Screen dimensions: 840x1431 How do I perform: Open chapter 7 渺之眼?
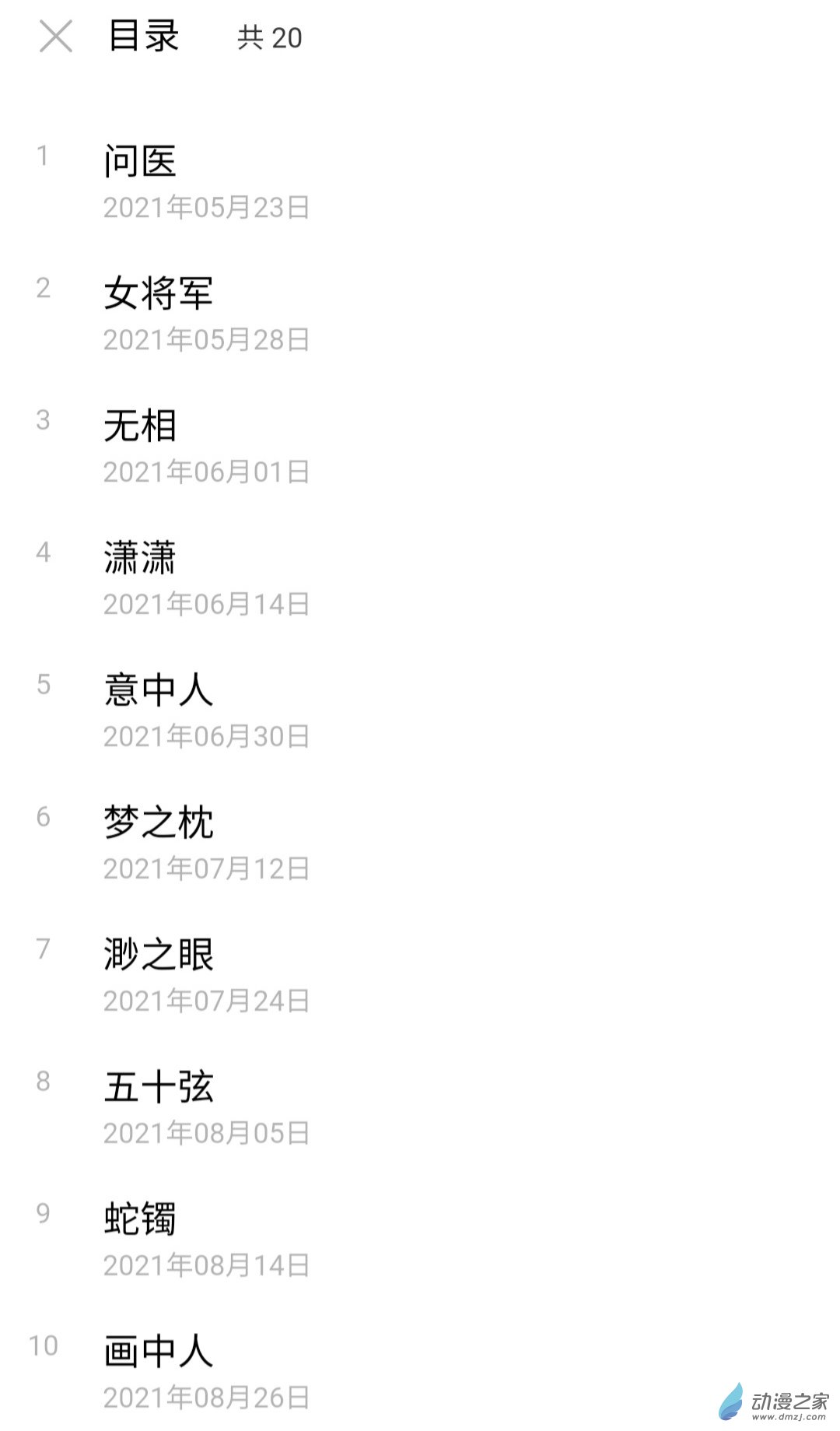[420, 977]
